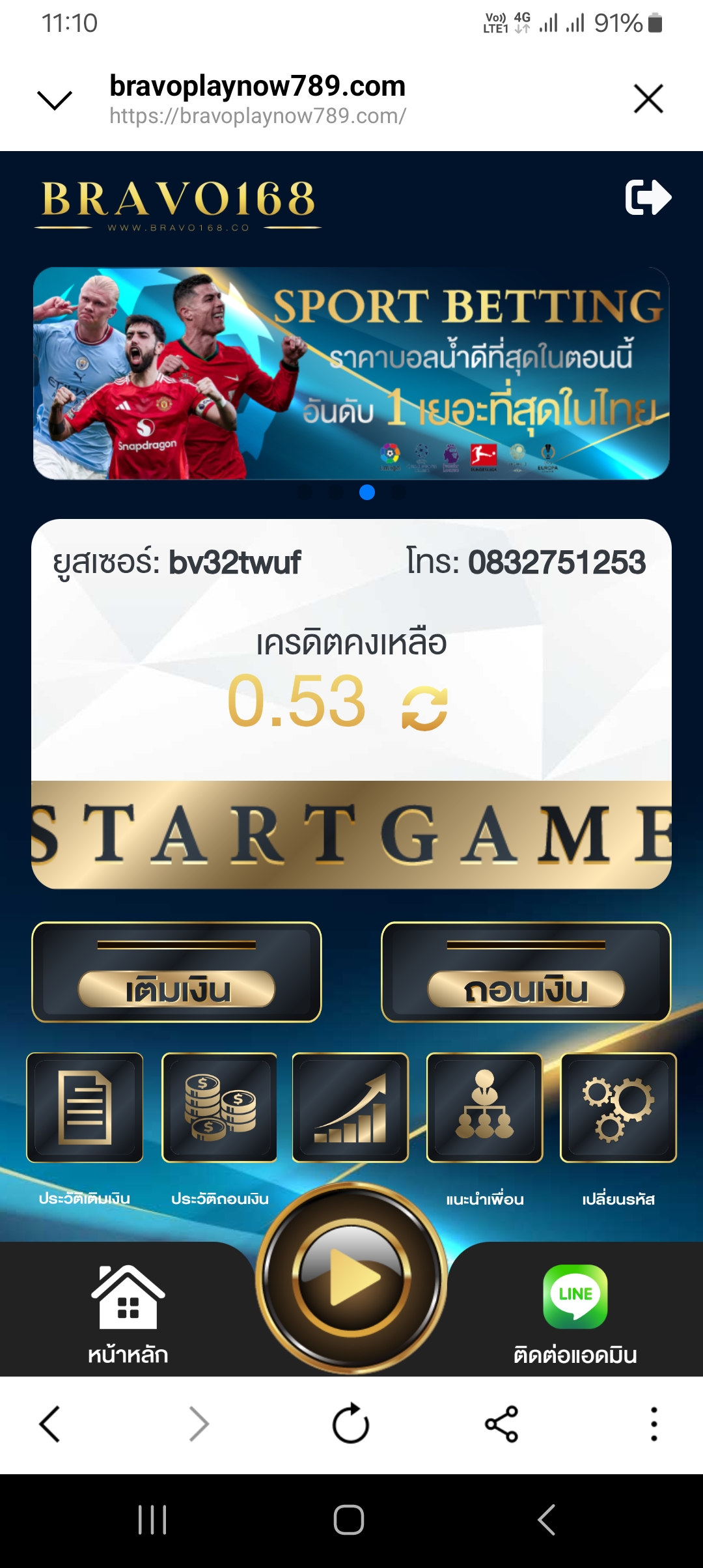Viewport: 703px width, 1568px height.
Task: Open the browser overflow menu
Action: tap(654, 1423)
